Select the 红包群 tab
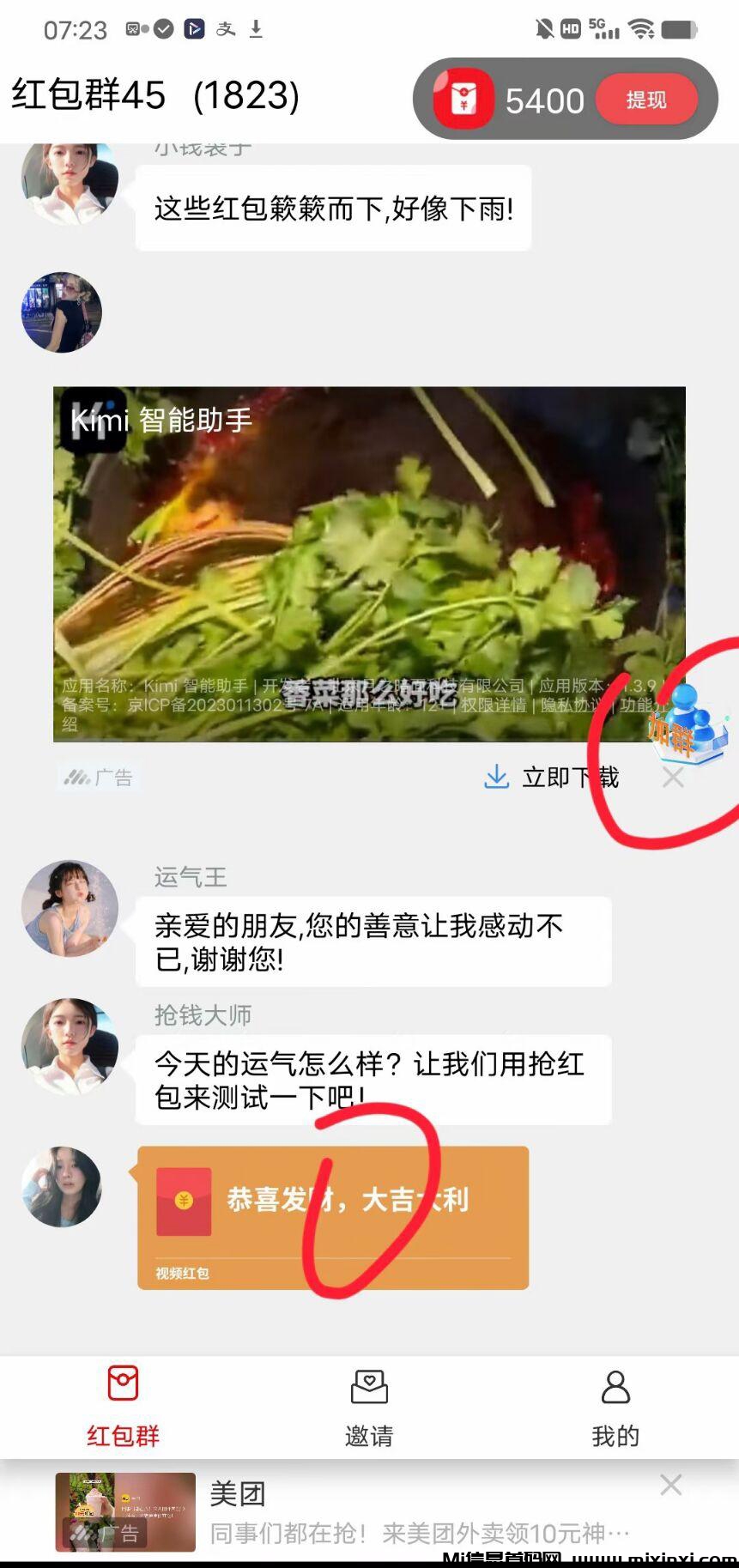Image resolution: width=739 pixels, height=1568 pixels. [123, 1408]
